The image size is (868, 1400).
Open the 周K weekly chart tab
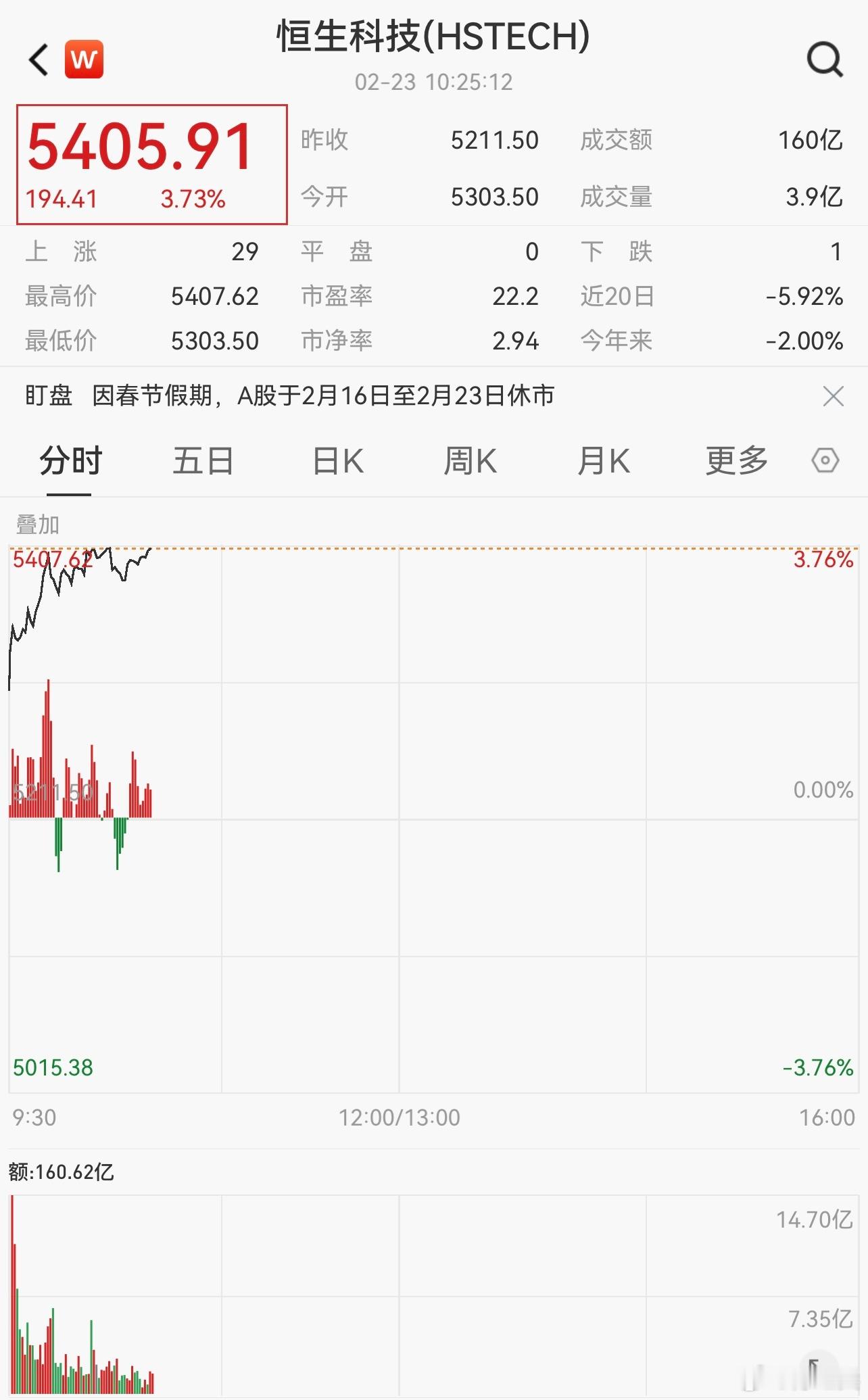point(471,460)
